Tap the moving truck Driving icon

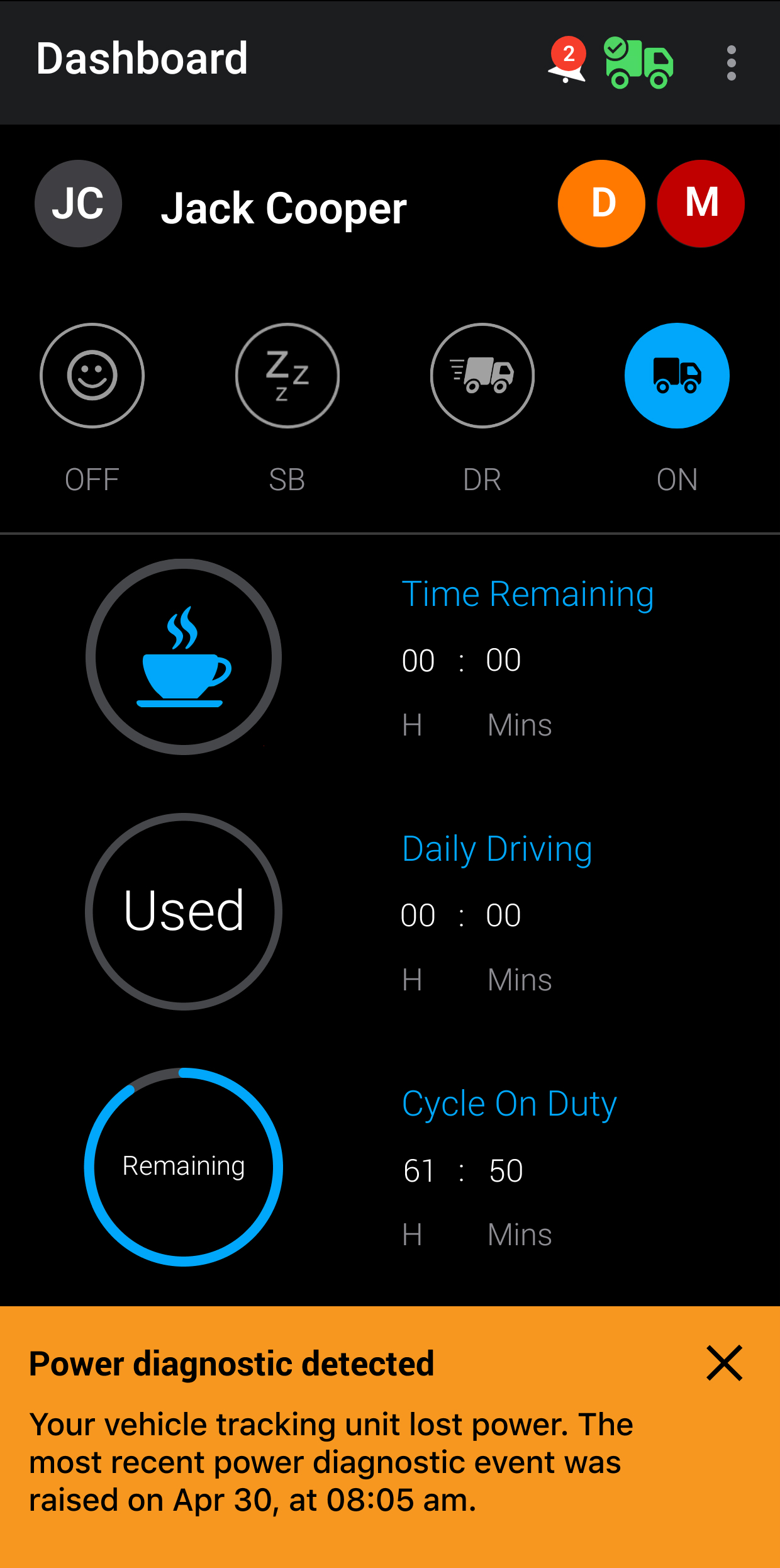(x=482, y=376)
